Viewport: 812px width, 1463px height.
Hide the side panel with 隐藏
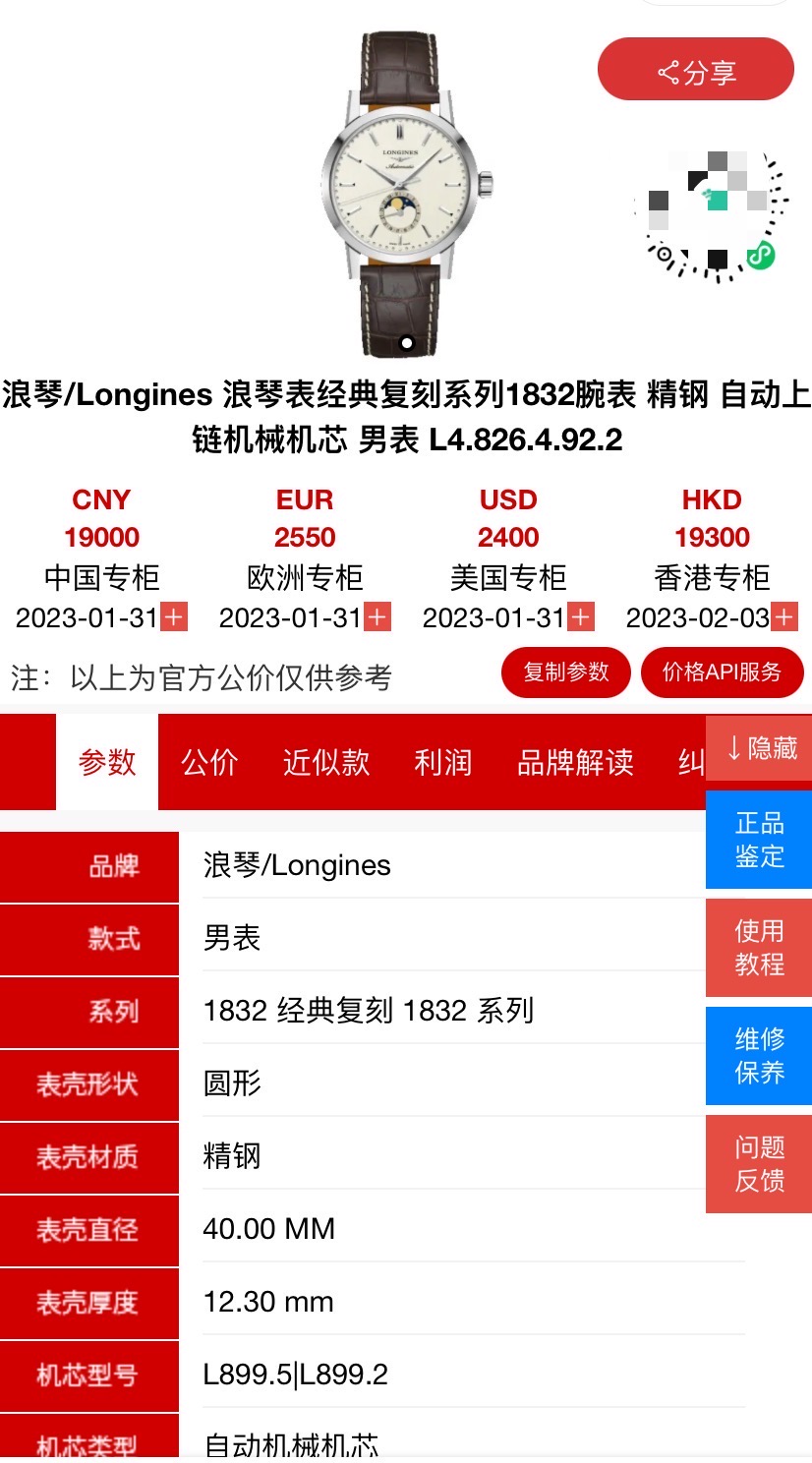(759, 748)
